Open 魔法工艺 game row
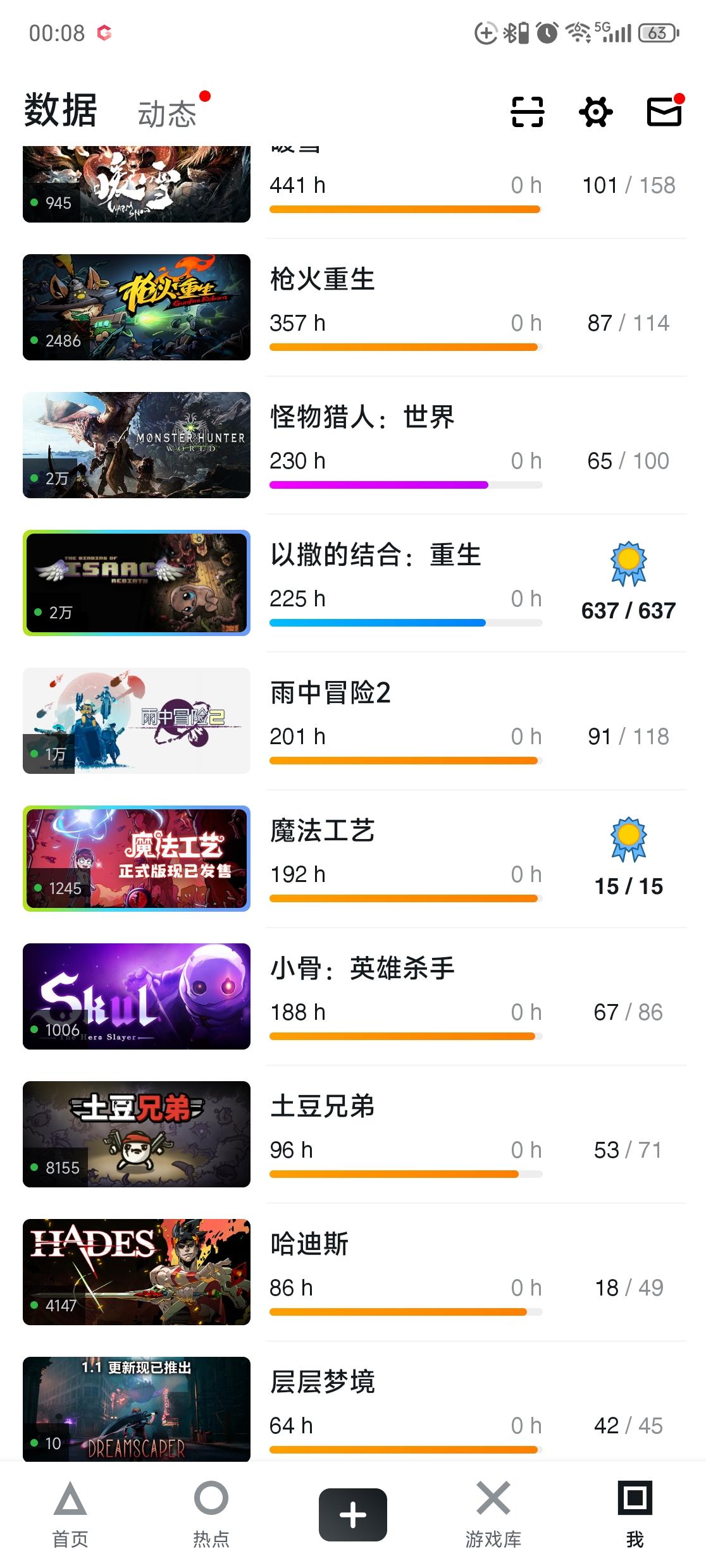This screenshot has width=706, height=1568. tap(405, 858)
